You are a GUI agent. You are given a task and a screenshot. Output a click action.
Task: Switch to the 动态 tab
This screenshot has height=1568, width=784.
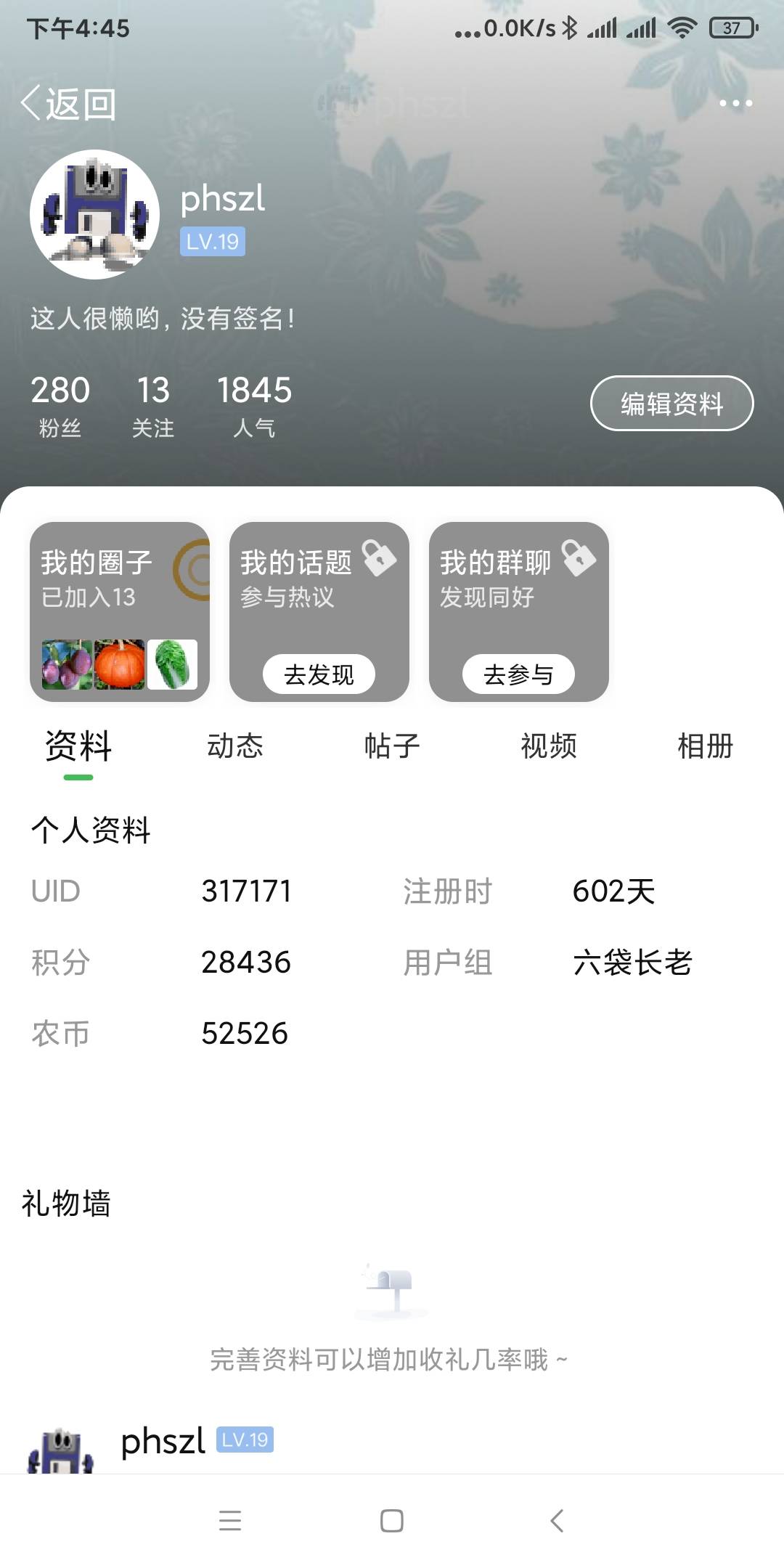point(235,746)
